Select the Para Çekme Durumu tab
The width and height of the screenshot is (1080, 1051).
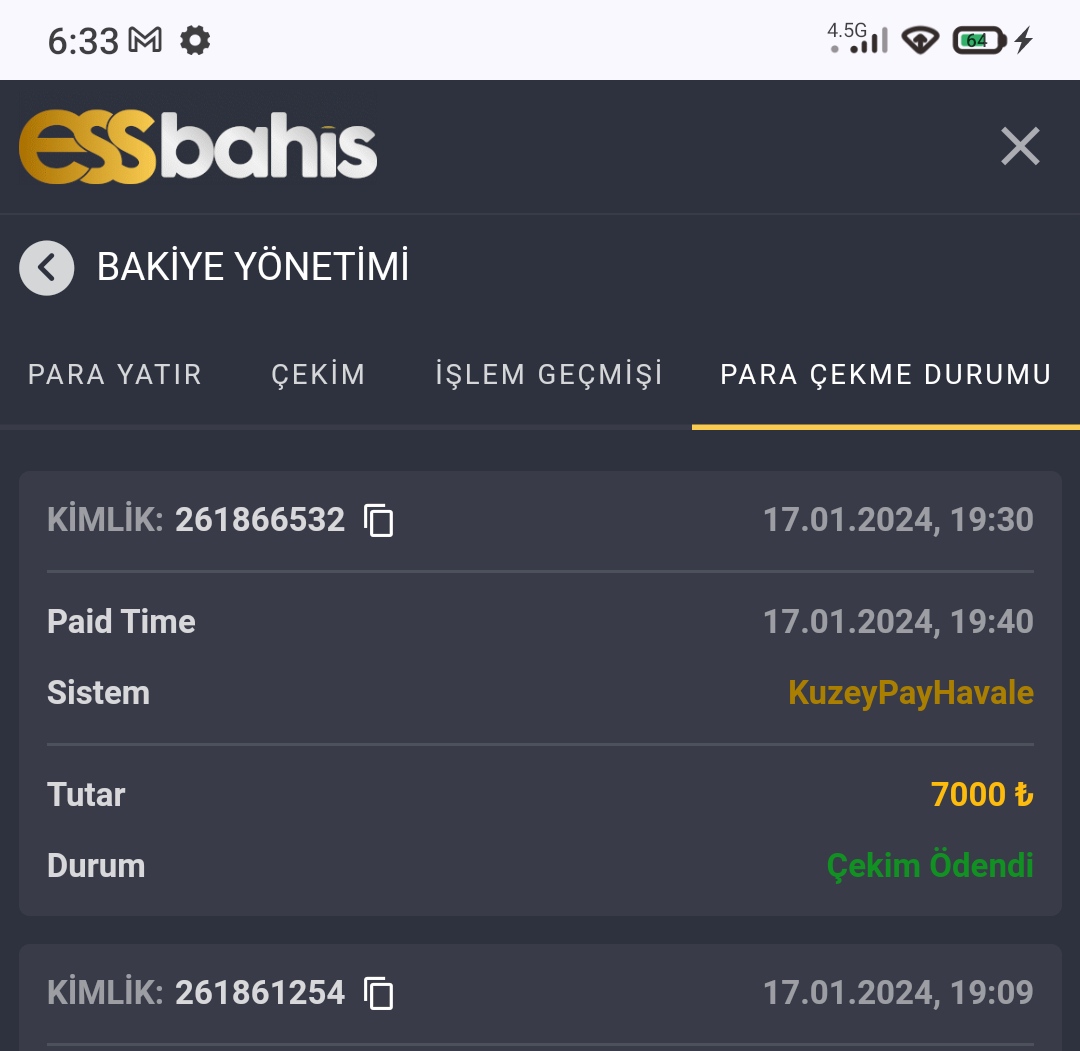pyautogui.click(x=885, y=375)
